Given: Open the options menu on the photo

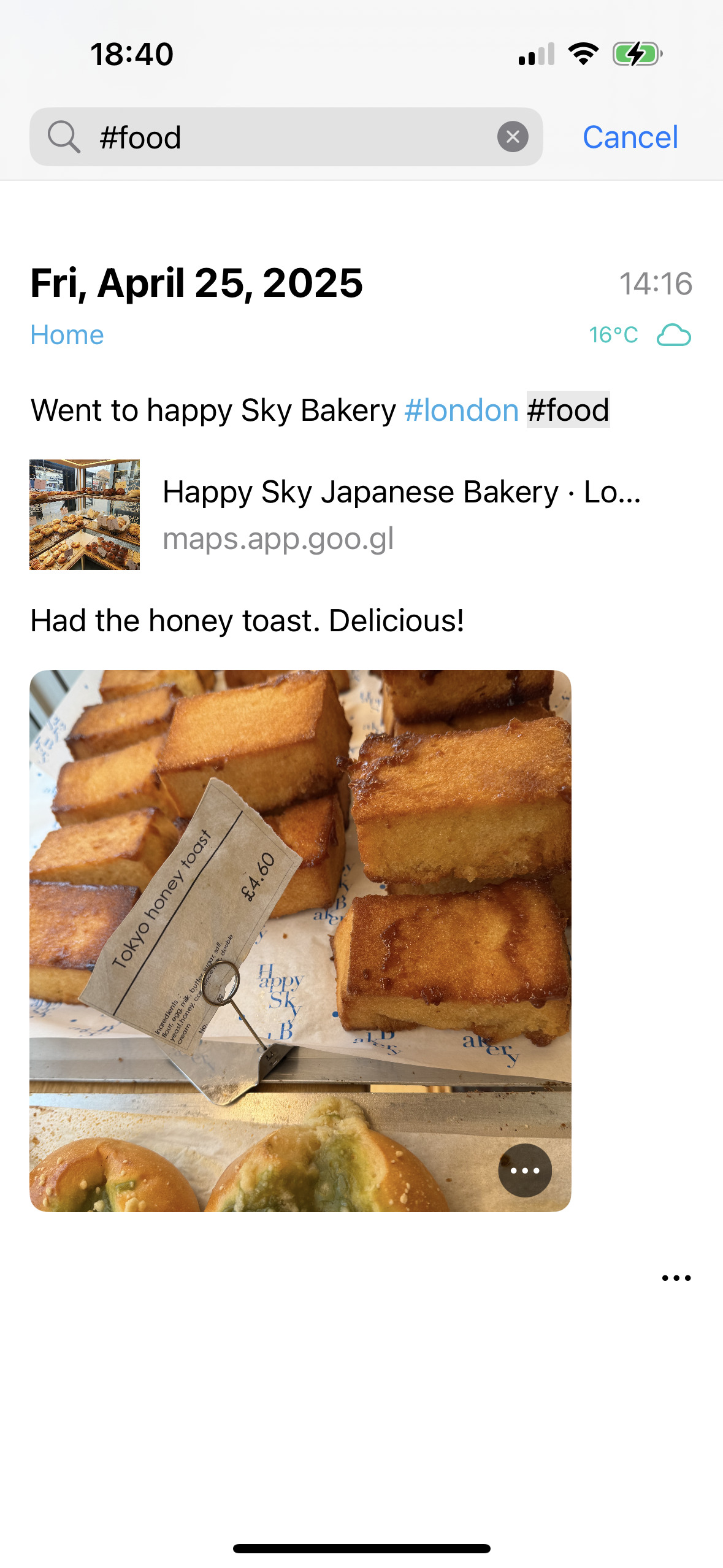Looking at the screenshot, I should (x=524, y=1170).
